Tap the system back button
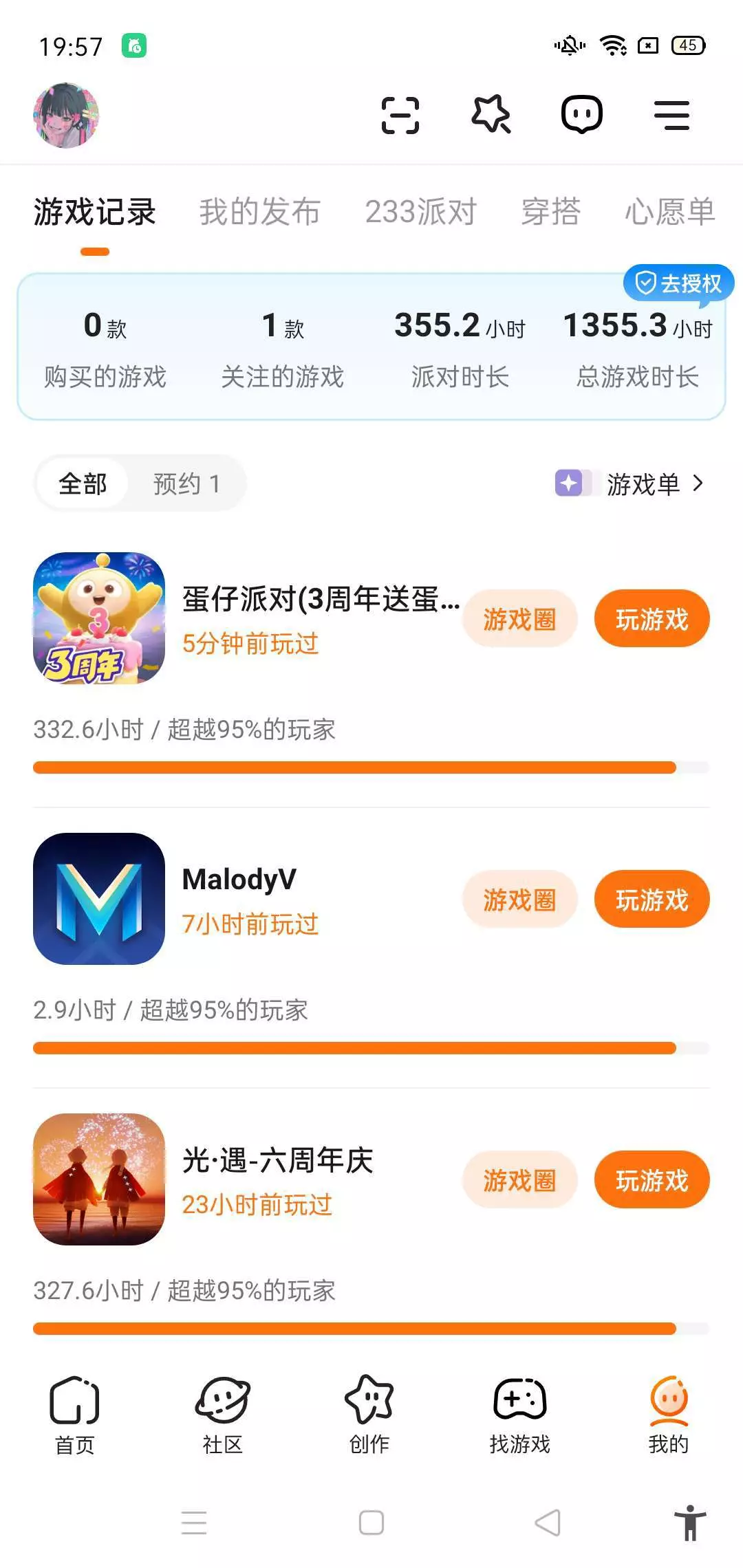Screen dimensions: 743x1568 pyautogui.click(x=548, y=1523)
